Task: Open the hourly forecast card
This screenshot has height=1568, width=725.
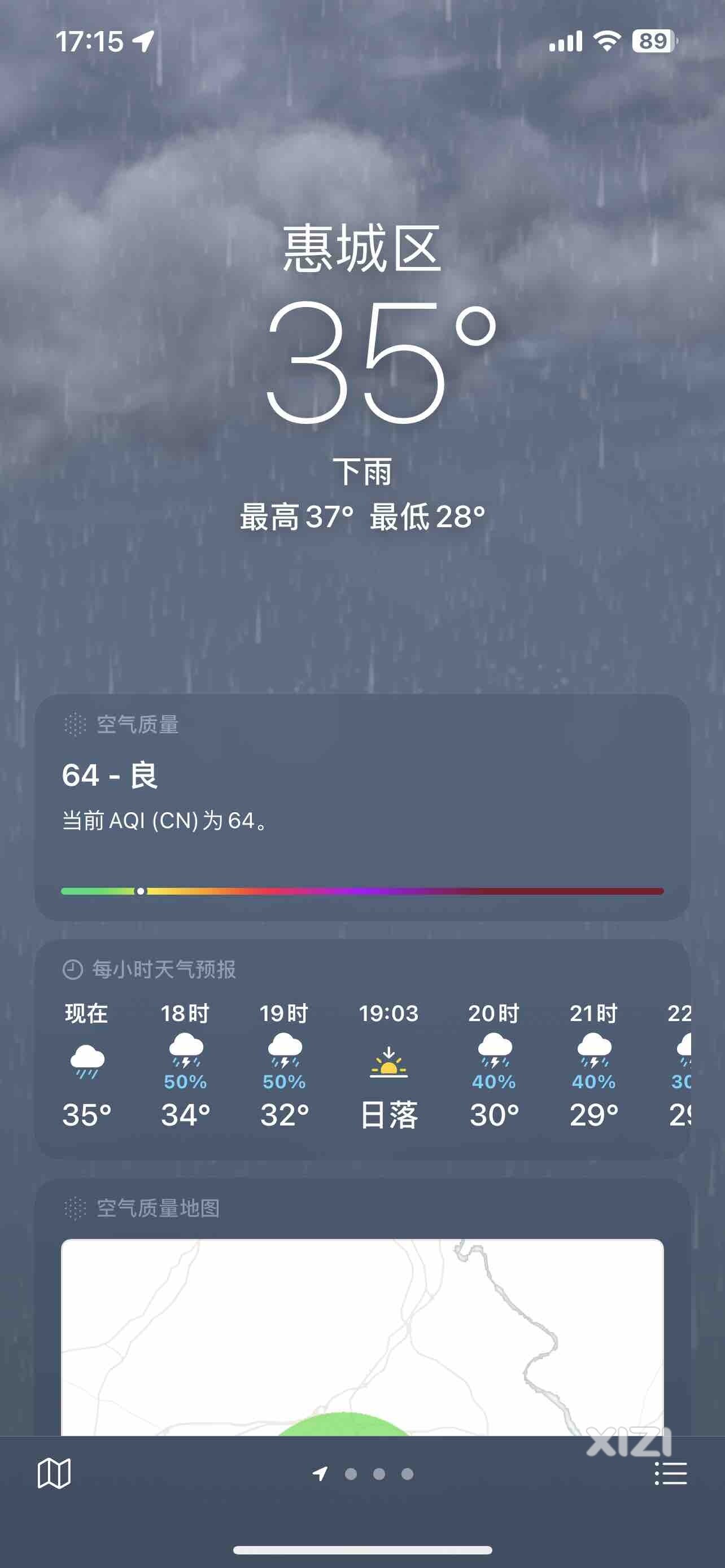Action: (x=362, y=1049)
